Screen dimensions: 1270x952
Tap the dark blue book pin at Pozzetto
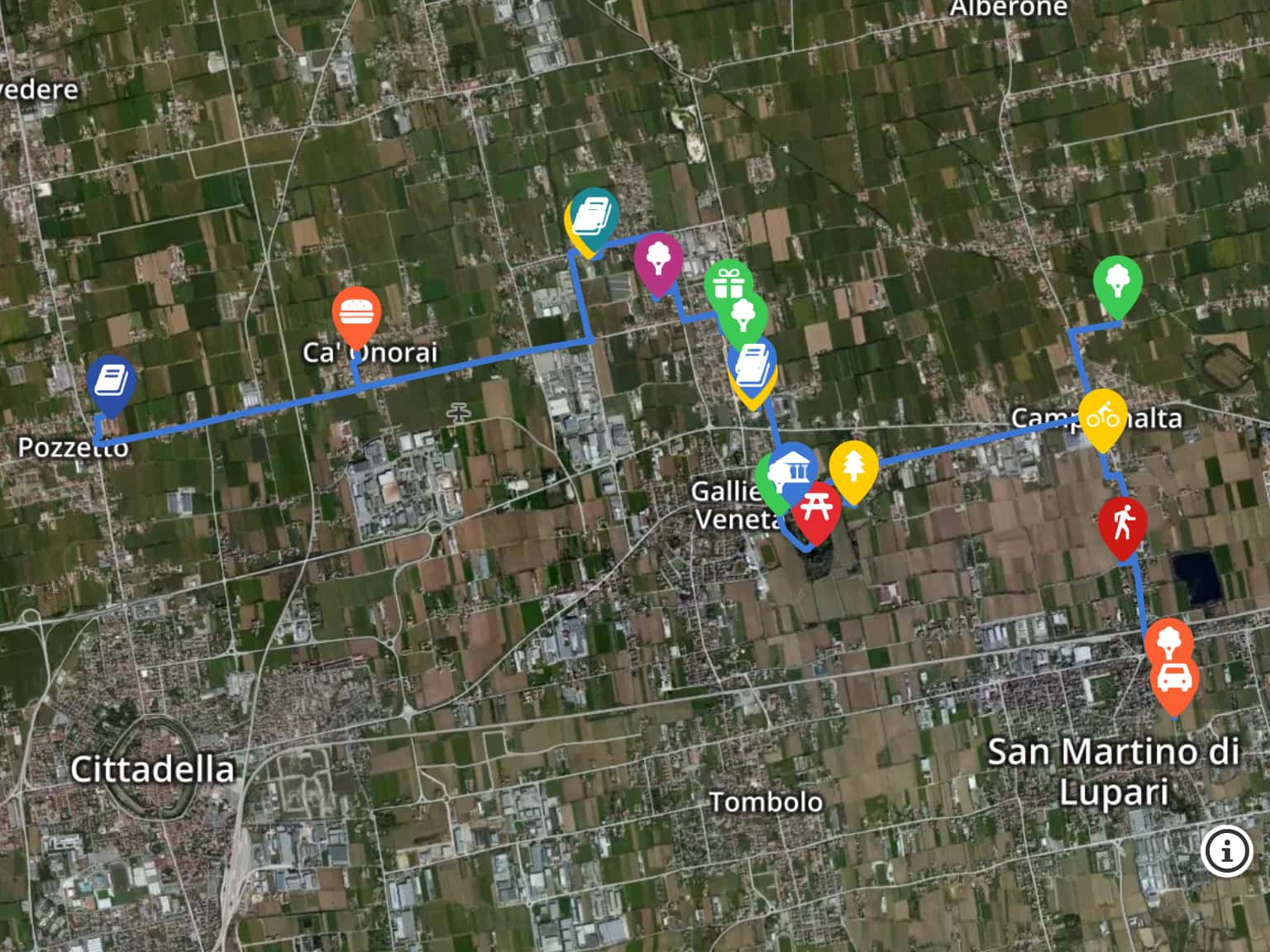[x=110, y=382]
